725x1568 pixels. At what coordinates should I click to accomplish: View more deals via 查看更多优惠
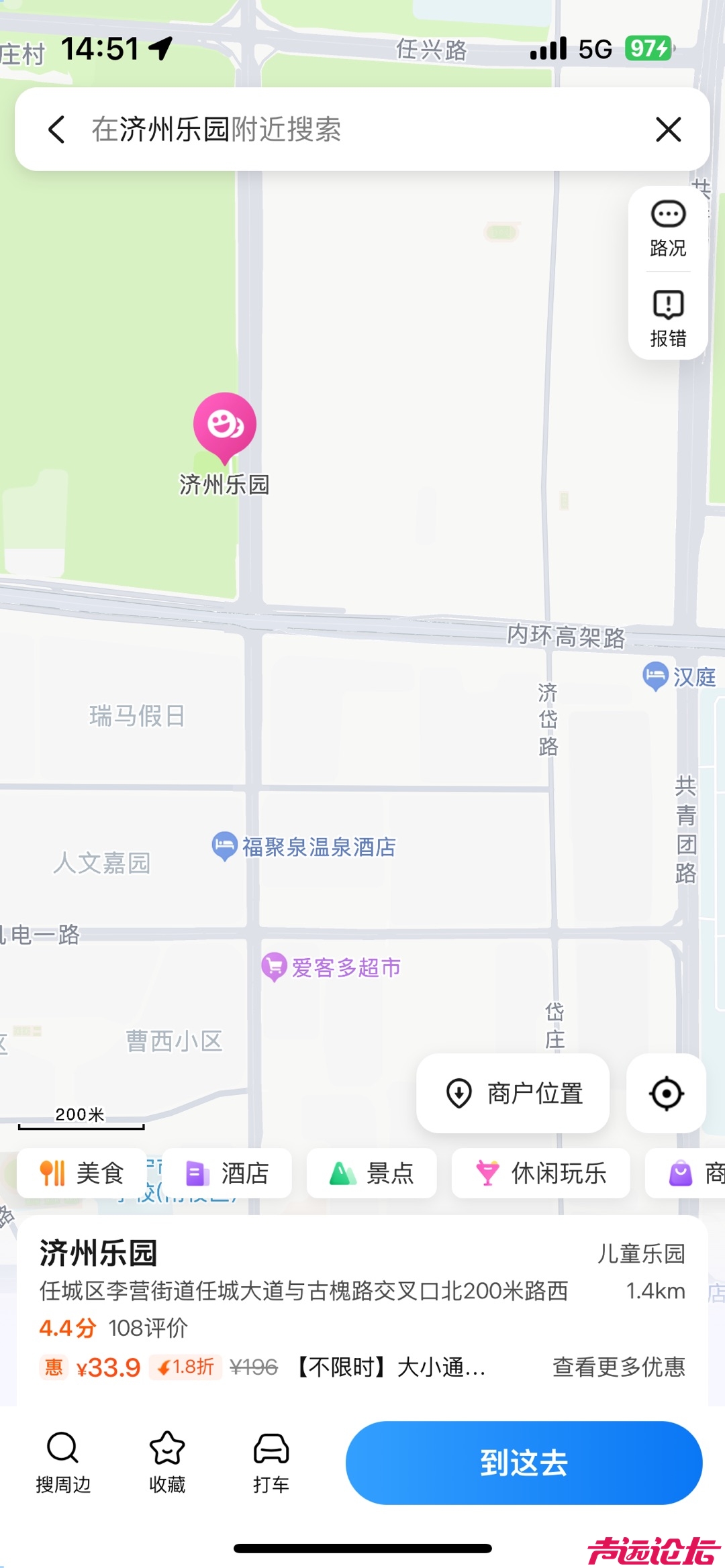618,1366
